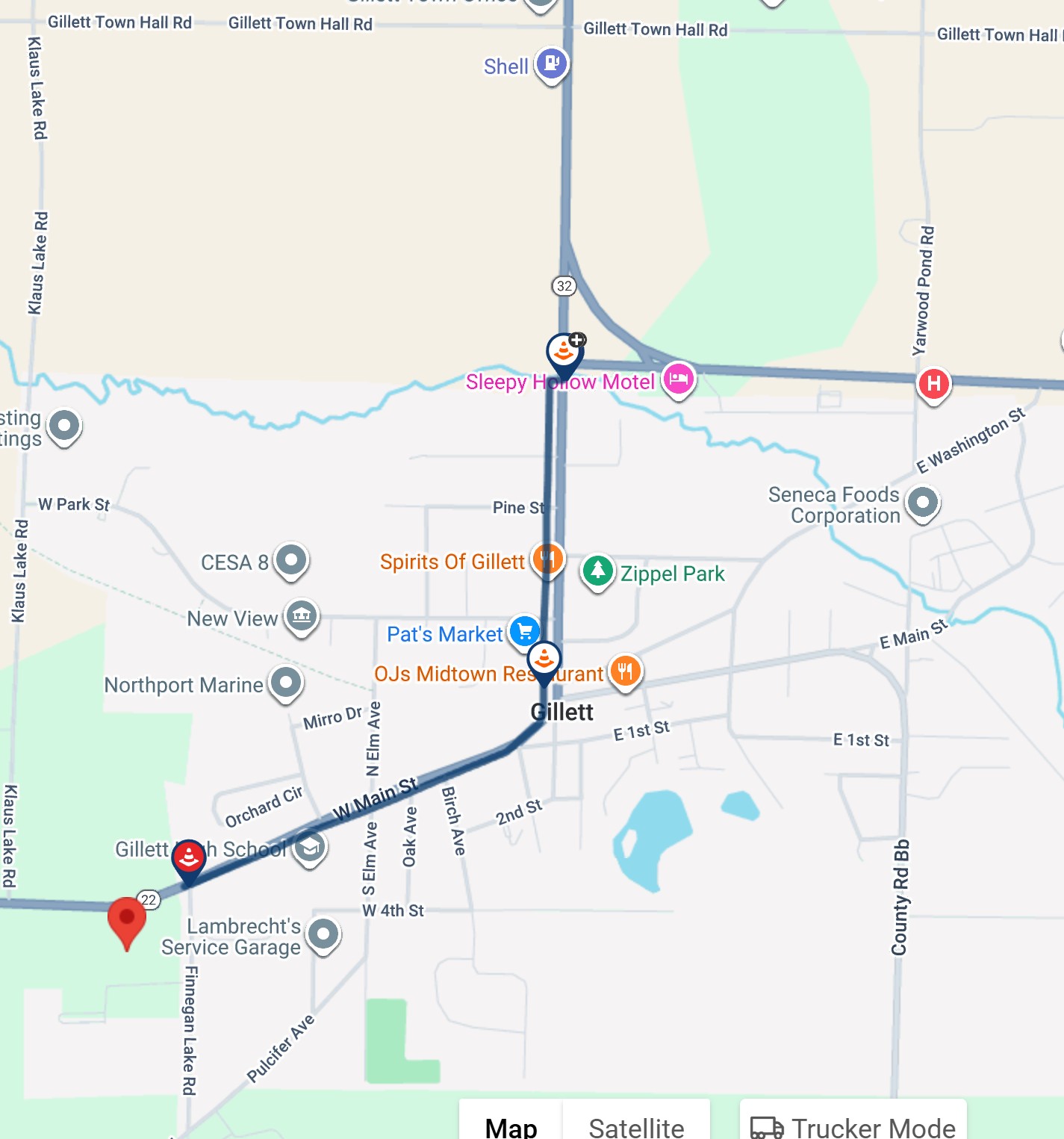
Task: Tap the Northport Marine marker
Action: (286, 682)
